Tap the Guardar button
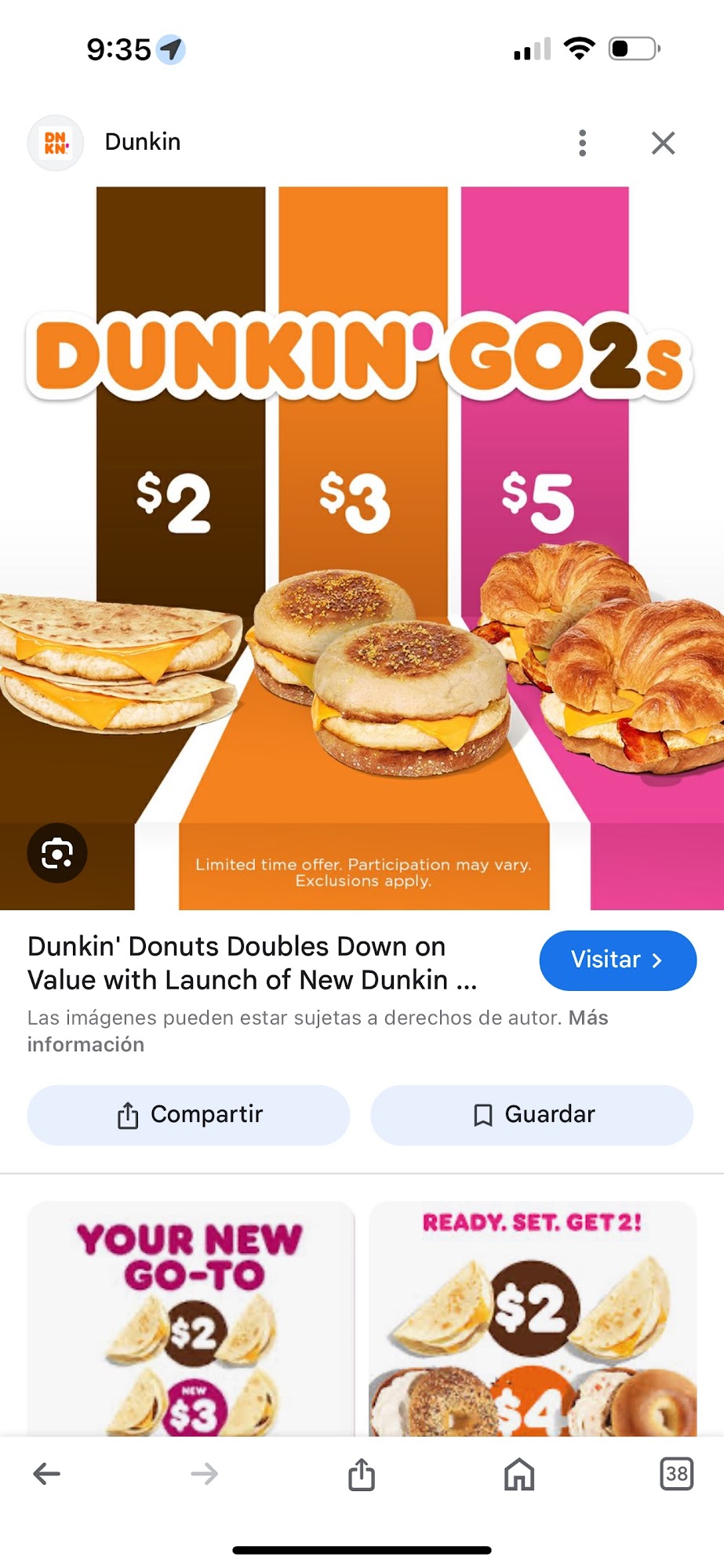Viewport: 724px width, 1568px height. (532, 1114)
